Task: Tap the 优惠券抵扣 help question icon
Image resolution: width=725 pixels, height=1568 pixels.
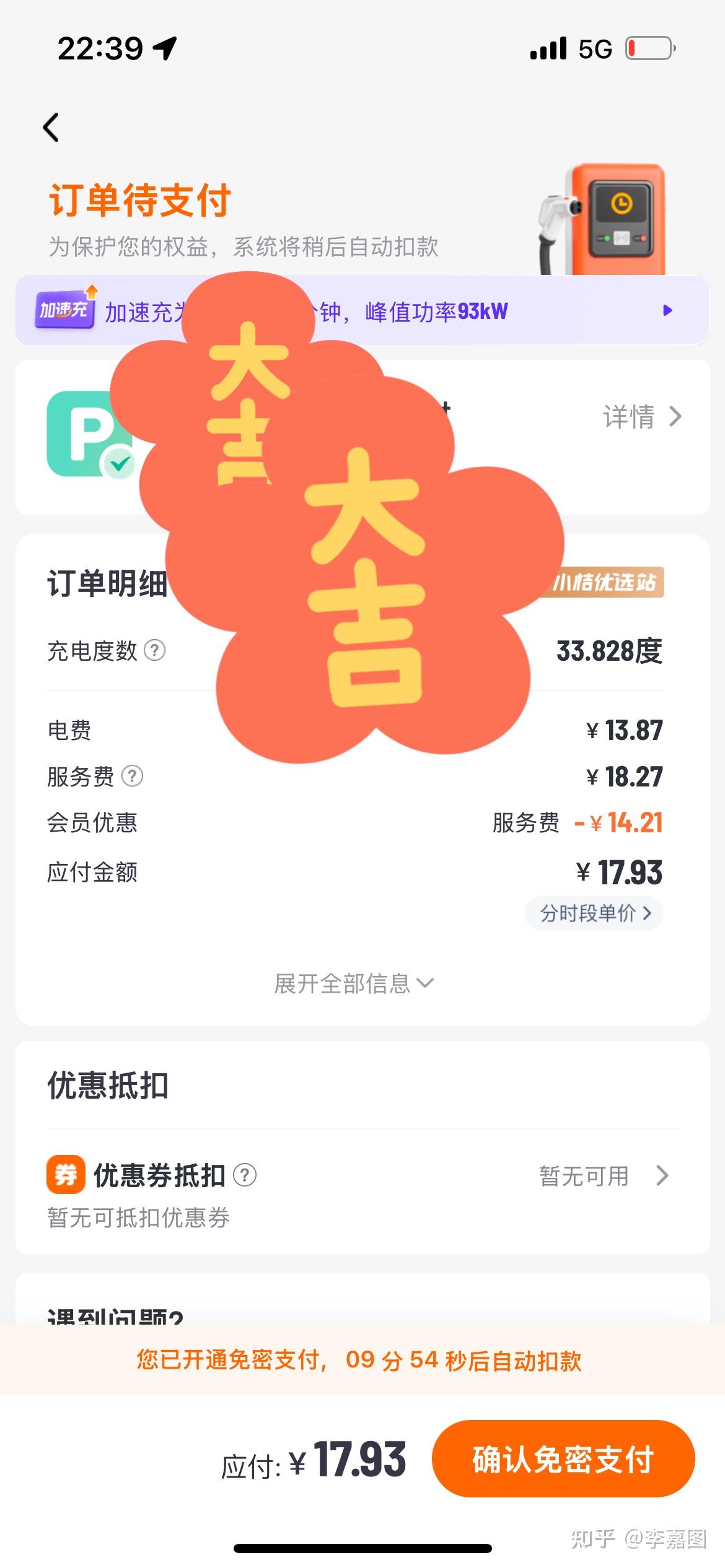Action: [x=245, y=1175]
